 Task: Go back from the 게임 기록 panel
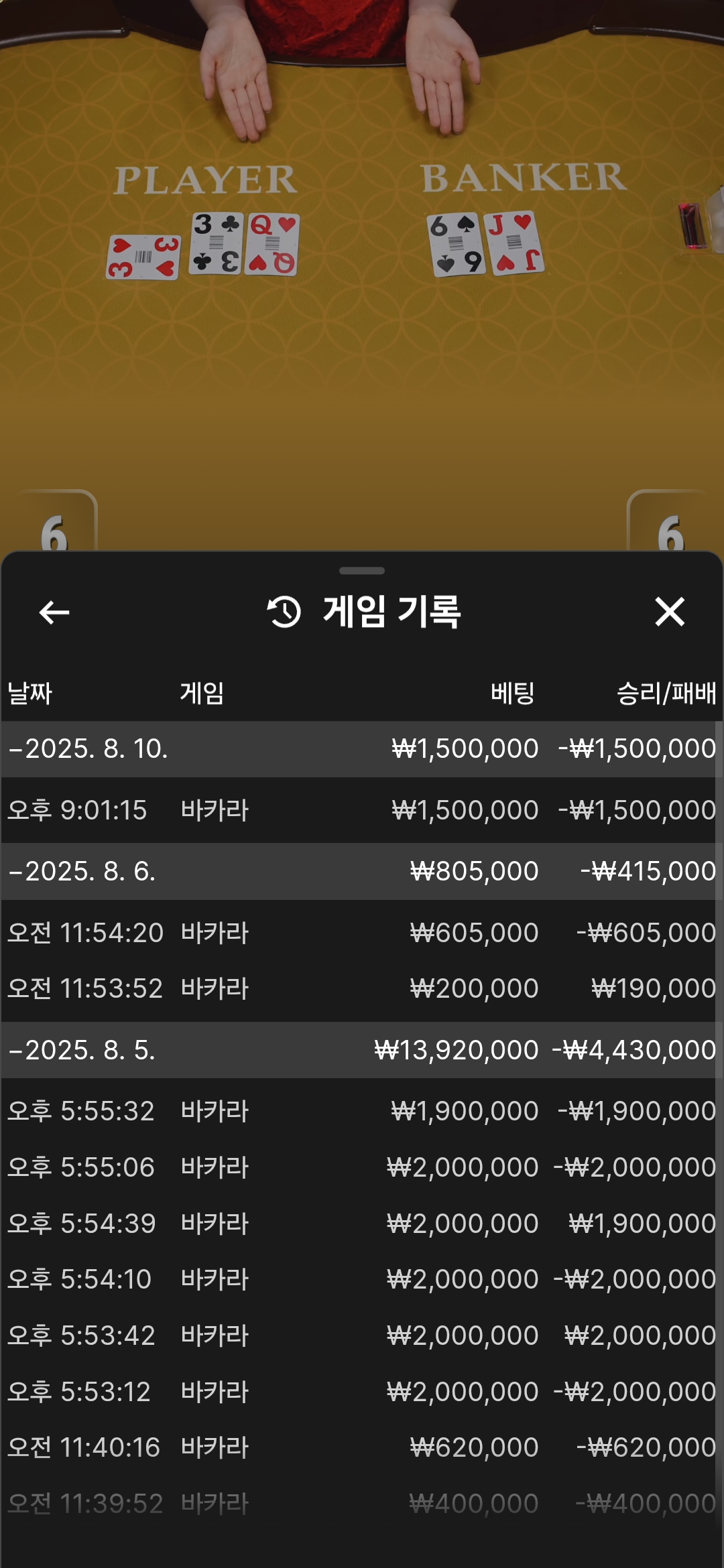(x=54, y=612)
